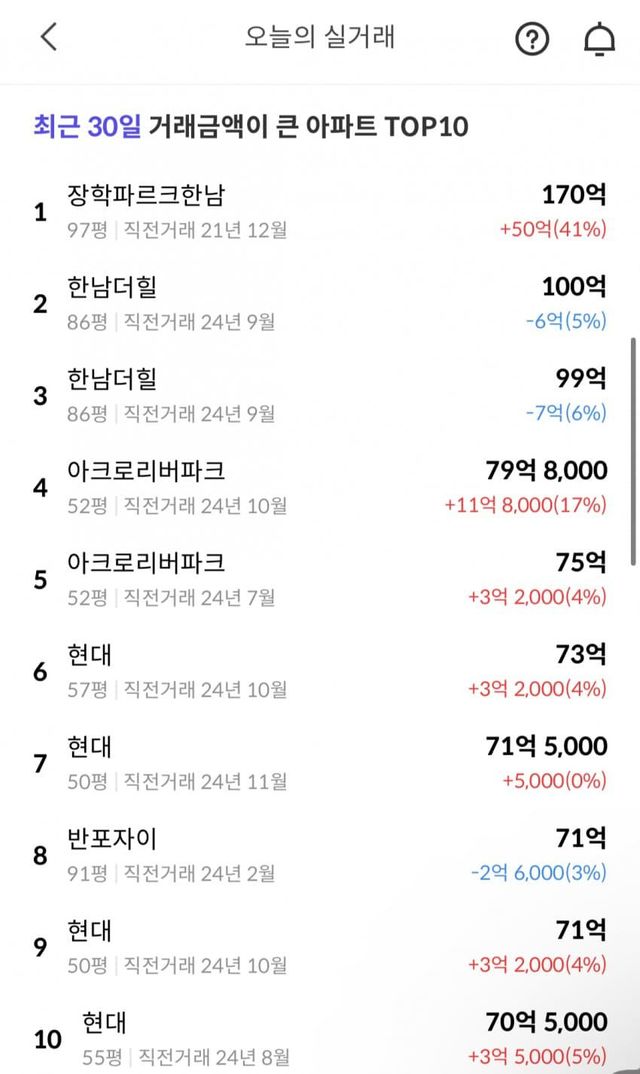The image size is (640, 1074).
Task: Open the 현대 70억 5,000 entry
Action: (320, 1037)
